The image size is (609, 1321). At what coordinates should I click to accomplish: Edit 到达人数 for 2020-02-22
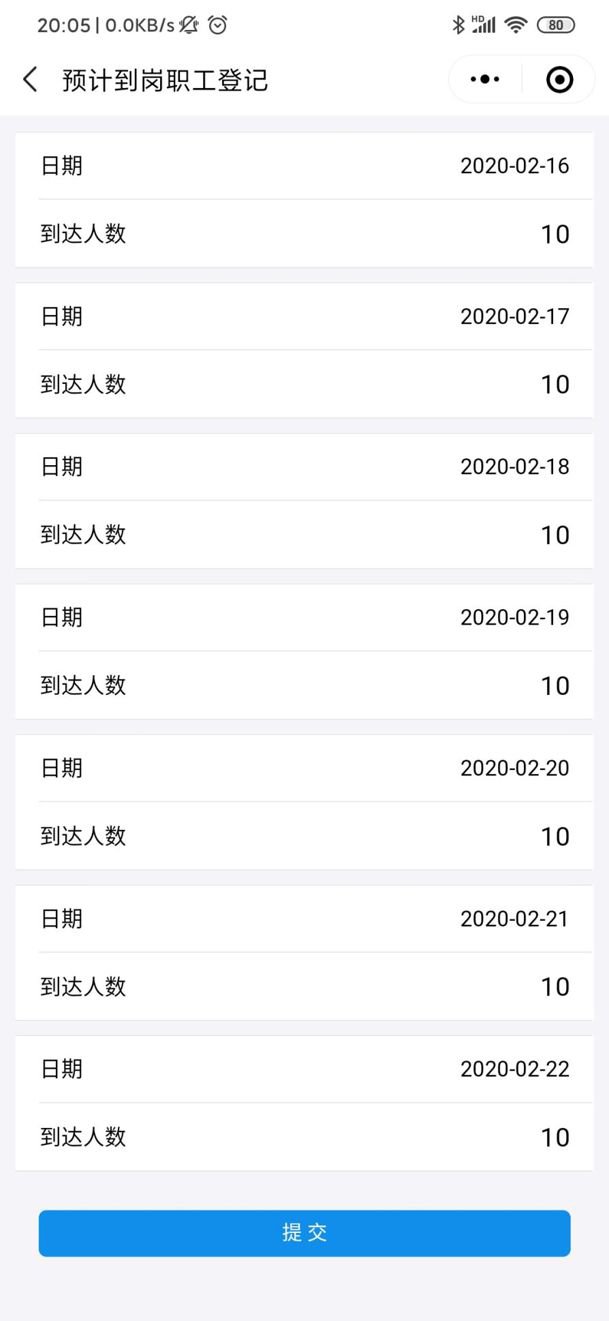[x=554, y=1137]
